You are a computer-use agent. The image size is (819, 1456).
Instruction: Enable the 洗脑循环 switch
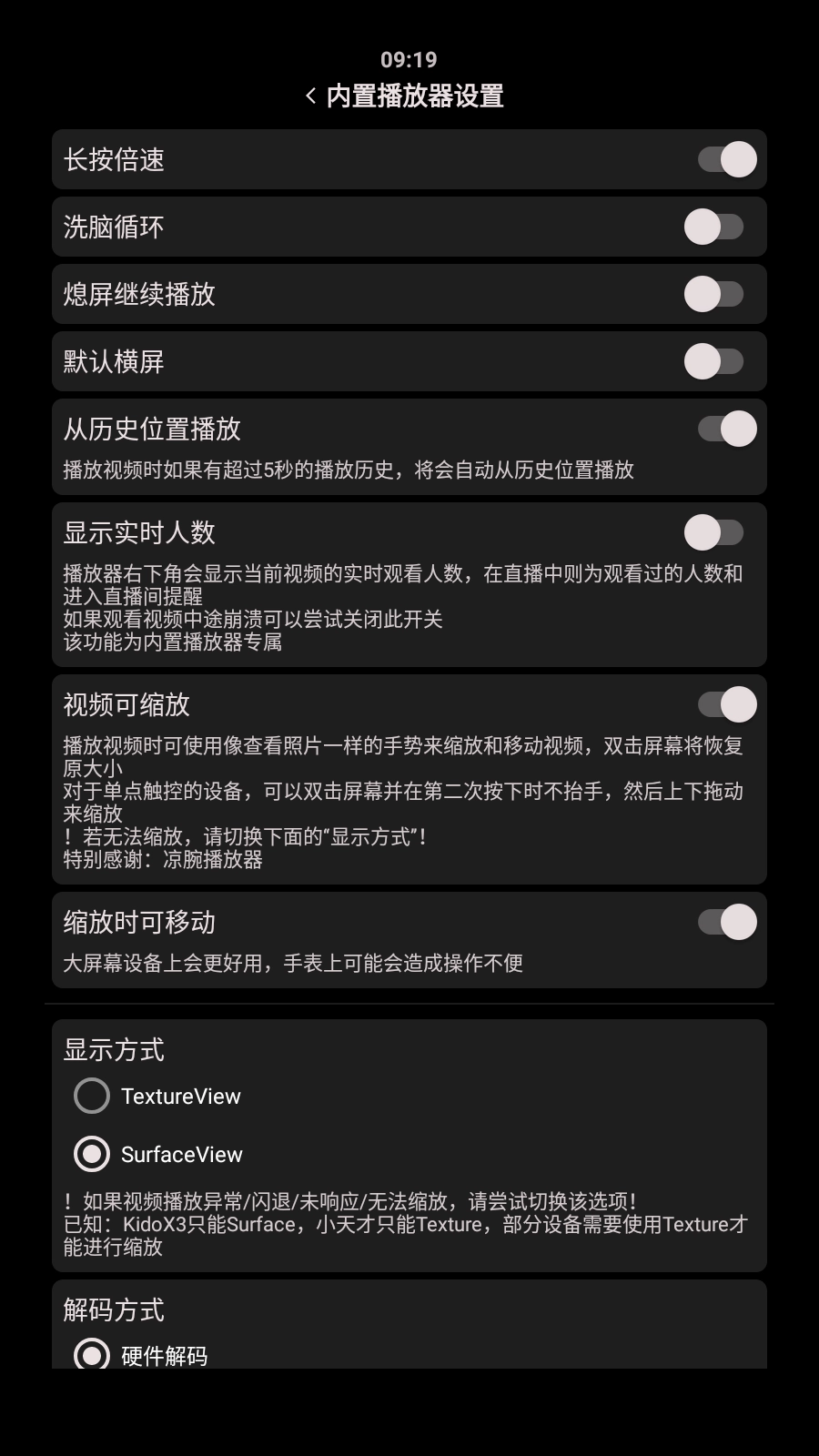pyautogui.click(x=714, y=227)
